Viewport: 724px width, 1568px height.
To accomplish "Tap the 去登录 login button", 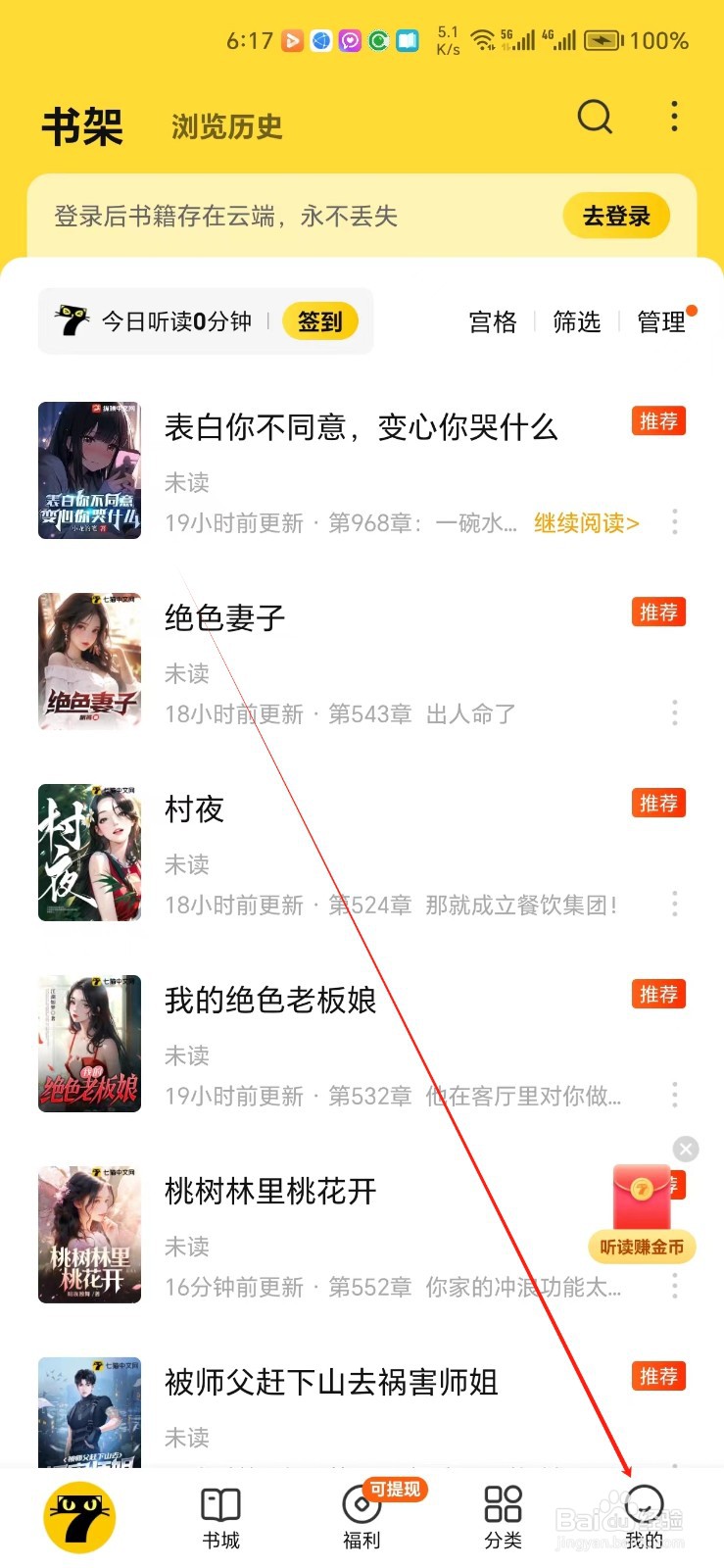I will 616,216.
